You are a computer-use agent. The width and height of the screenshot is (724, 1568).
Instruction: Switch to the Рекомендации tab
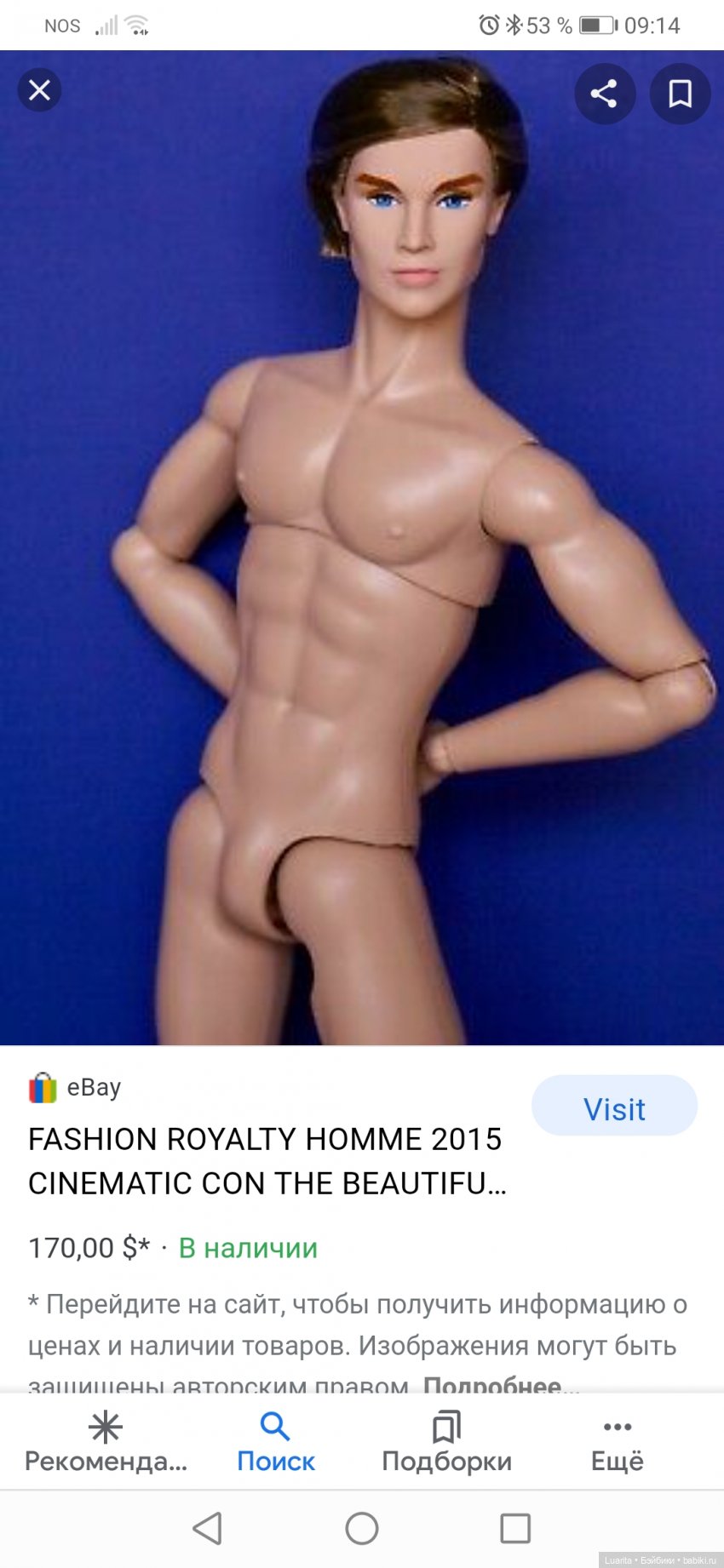[x=106, y=1442]
